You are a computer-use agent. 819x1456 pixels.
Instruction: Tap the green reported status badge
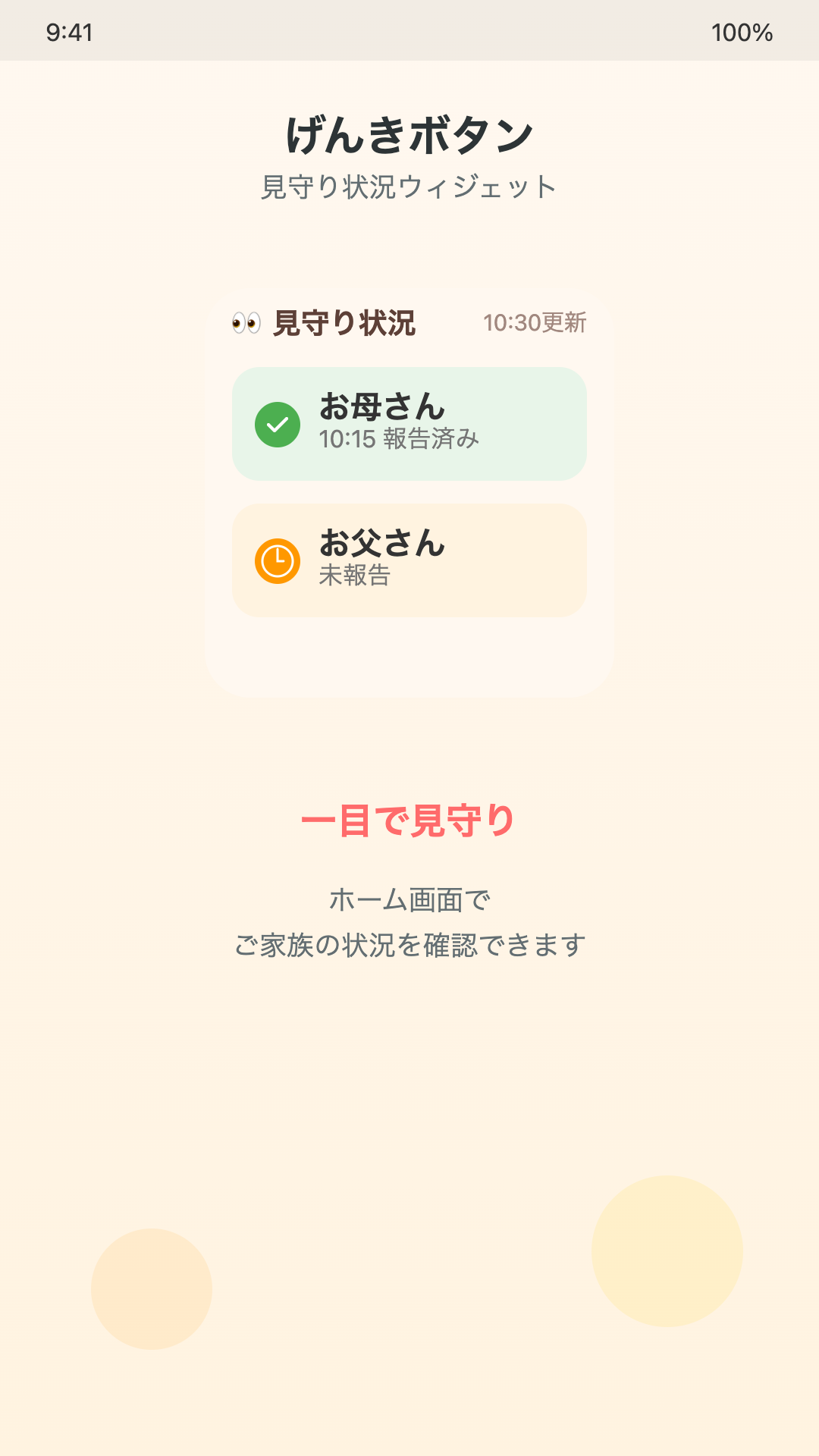[409, 423]
